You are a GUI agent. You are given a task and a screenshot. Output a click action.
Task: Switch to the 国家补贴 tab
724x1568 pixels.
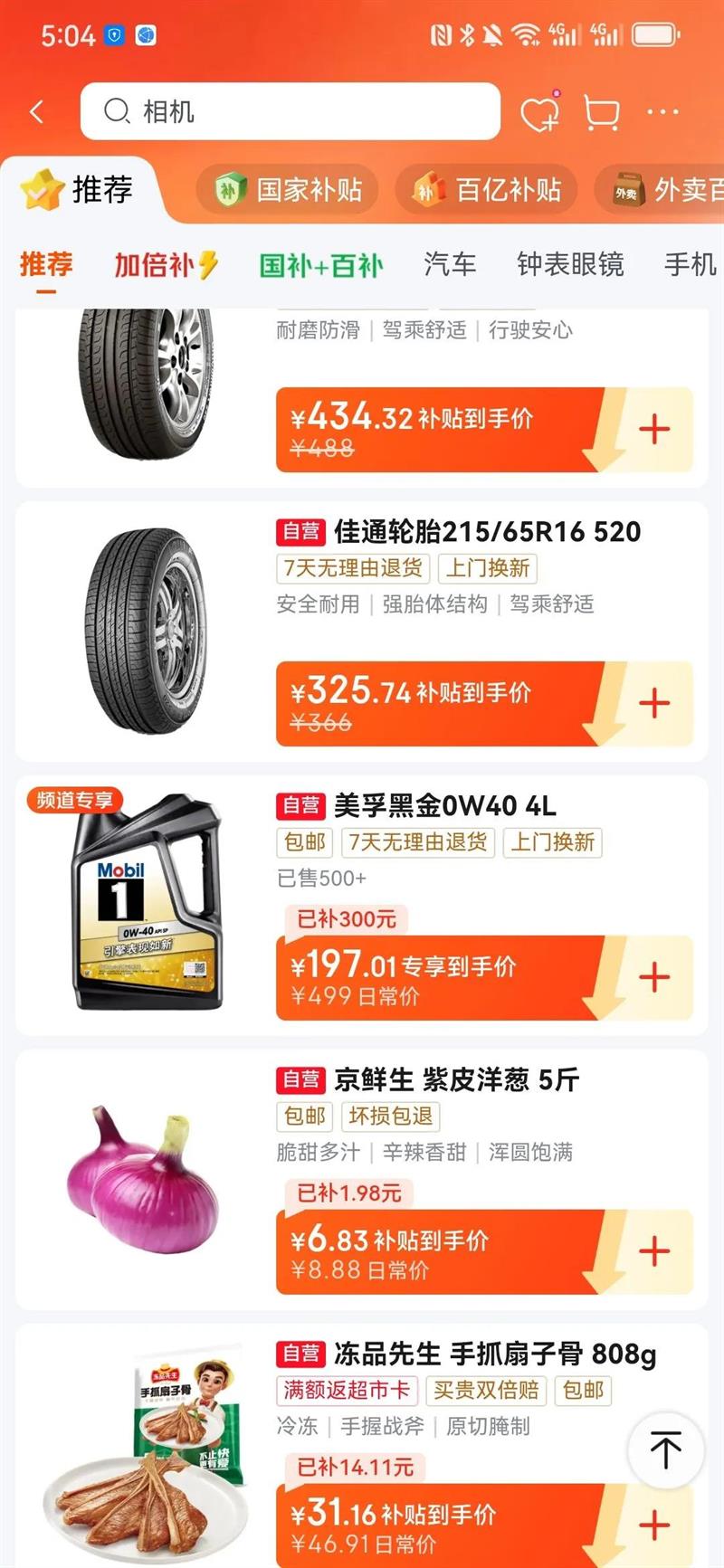[x=290, y=190]
